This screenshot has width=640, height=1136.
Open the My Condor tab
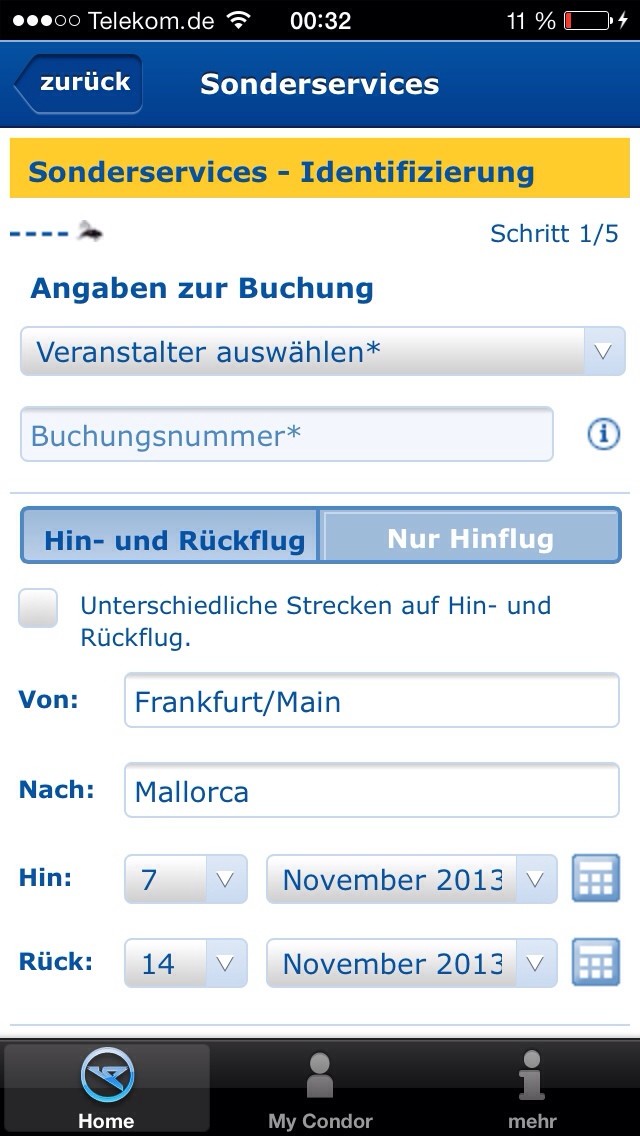pos(320,1089)
